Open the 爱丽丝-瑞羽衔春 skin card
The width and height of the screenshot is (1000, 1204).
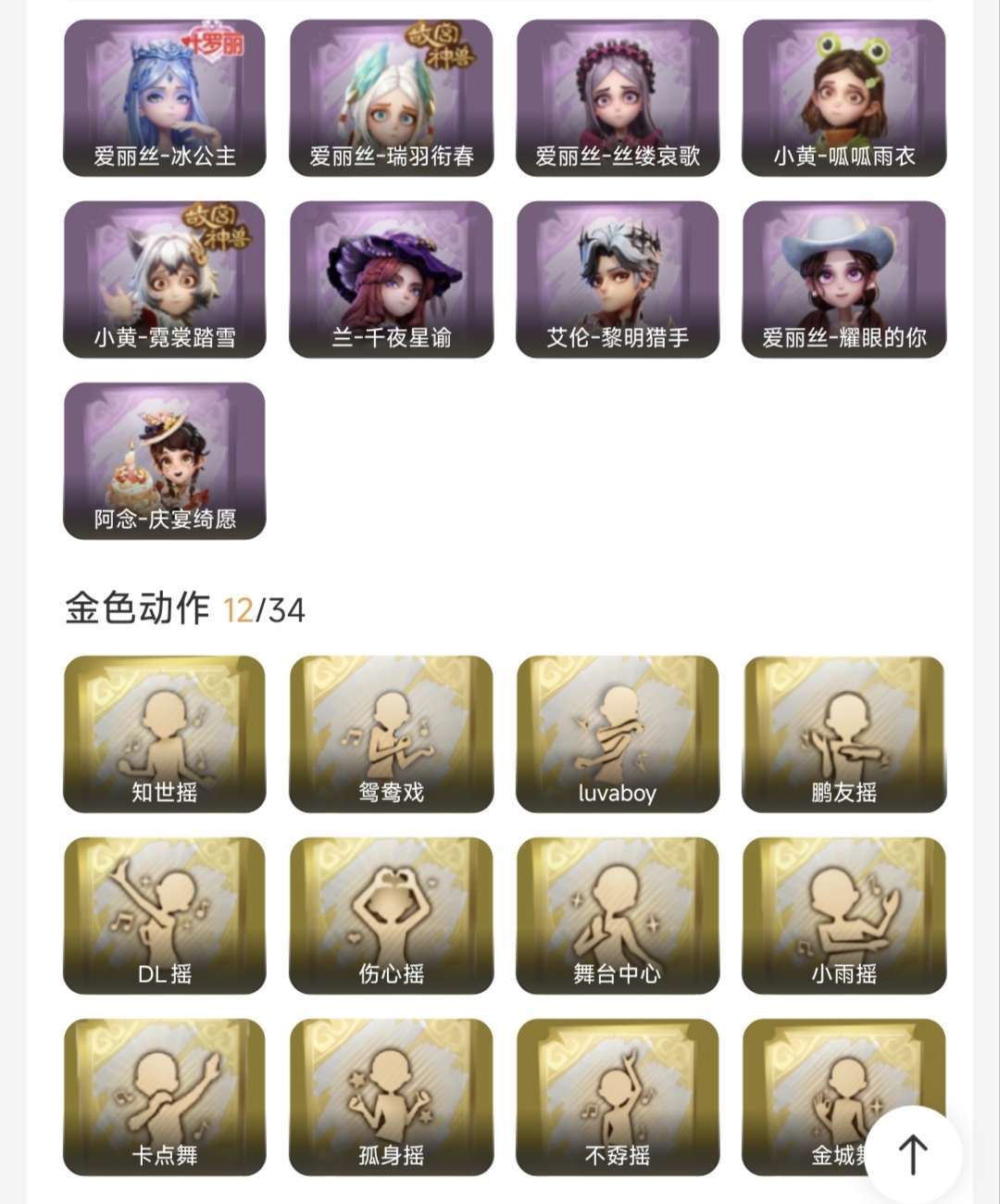pos(391,97)
